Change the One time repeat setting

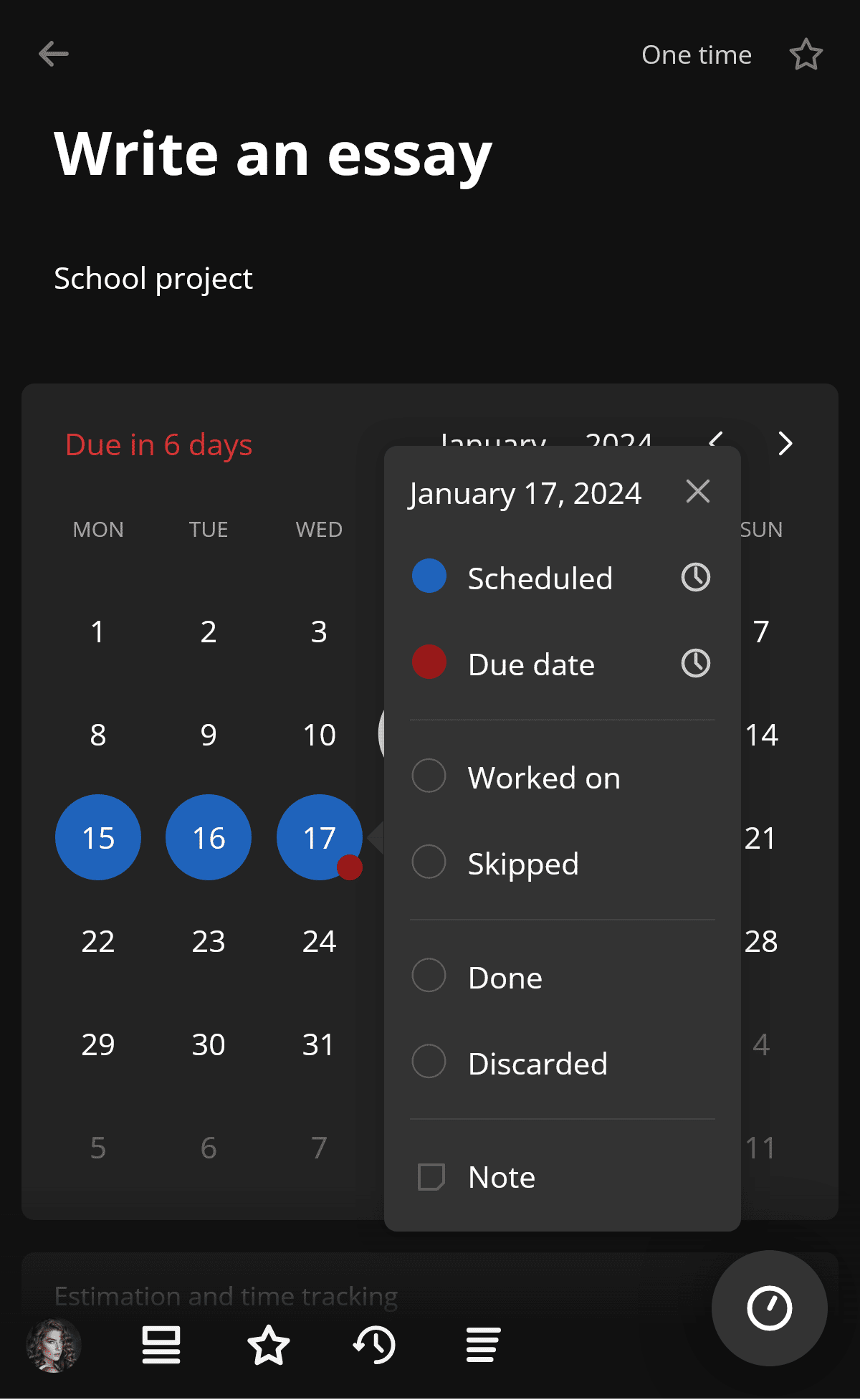696,55
